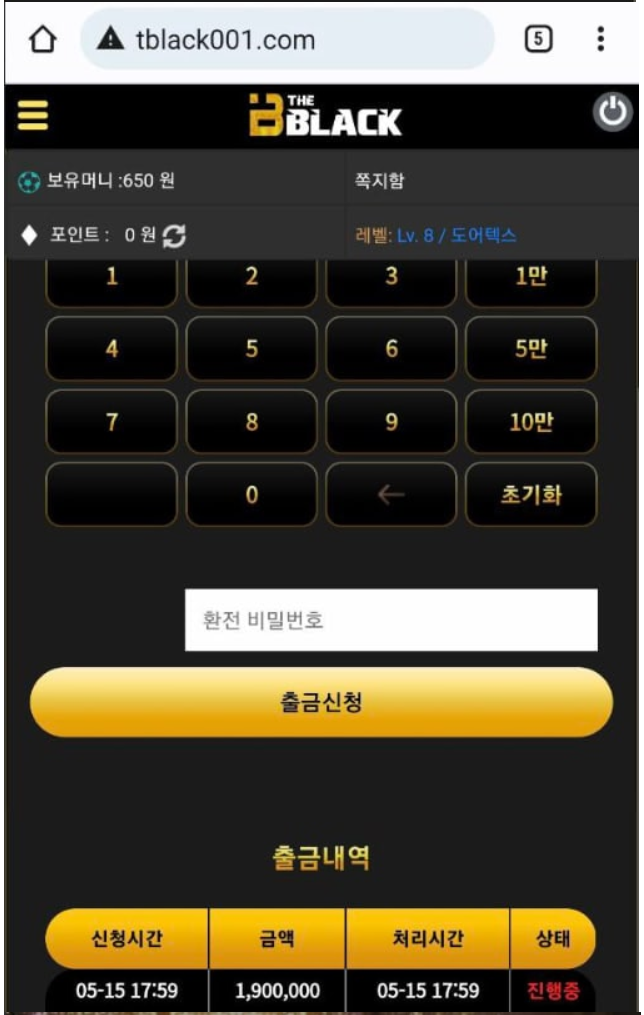Focus the 환전 비밀번호 field
This screenshot has height=1015, width=644.
click(x=391, y=620)
